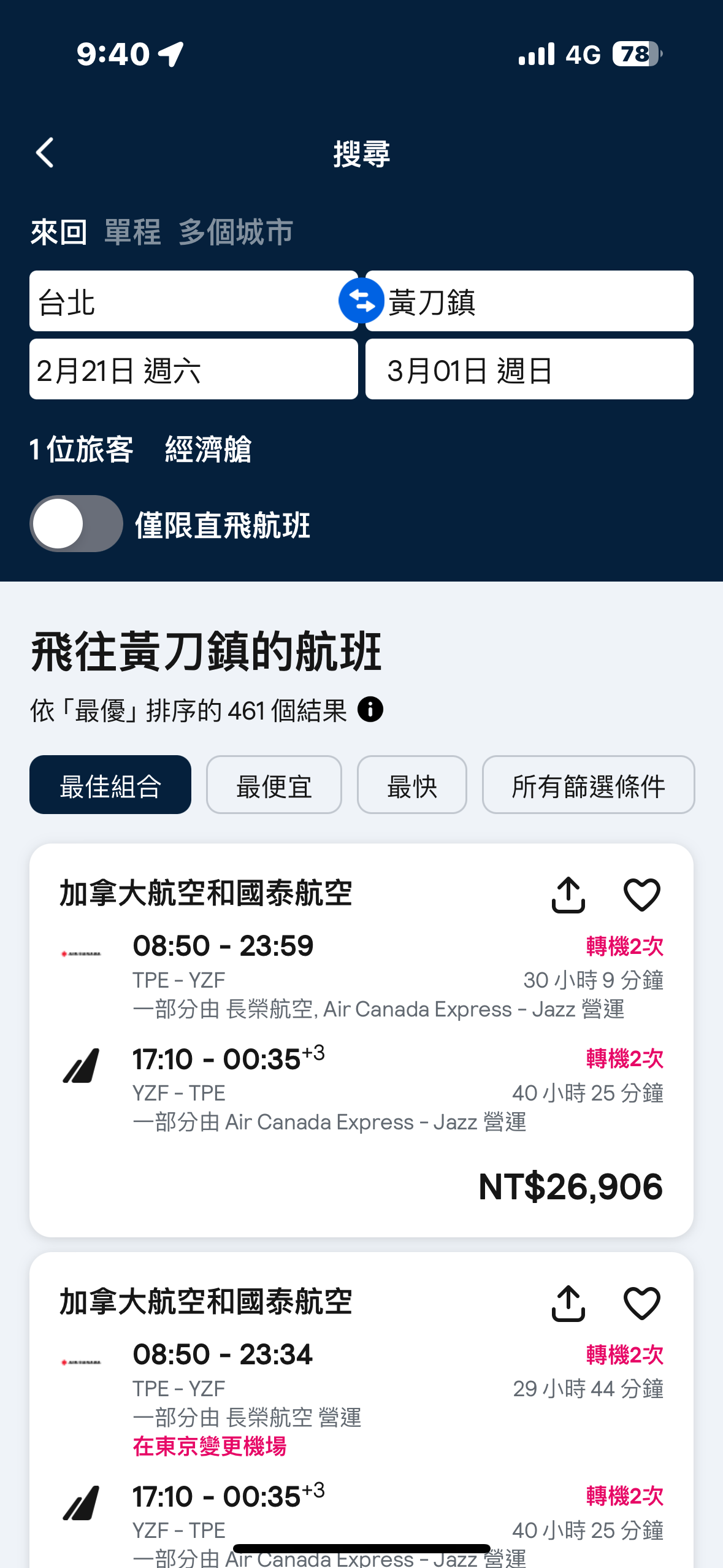Sort results by 最便宜
Screen dimensions: 723x1568
(x=274, y=785)
